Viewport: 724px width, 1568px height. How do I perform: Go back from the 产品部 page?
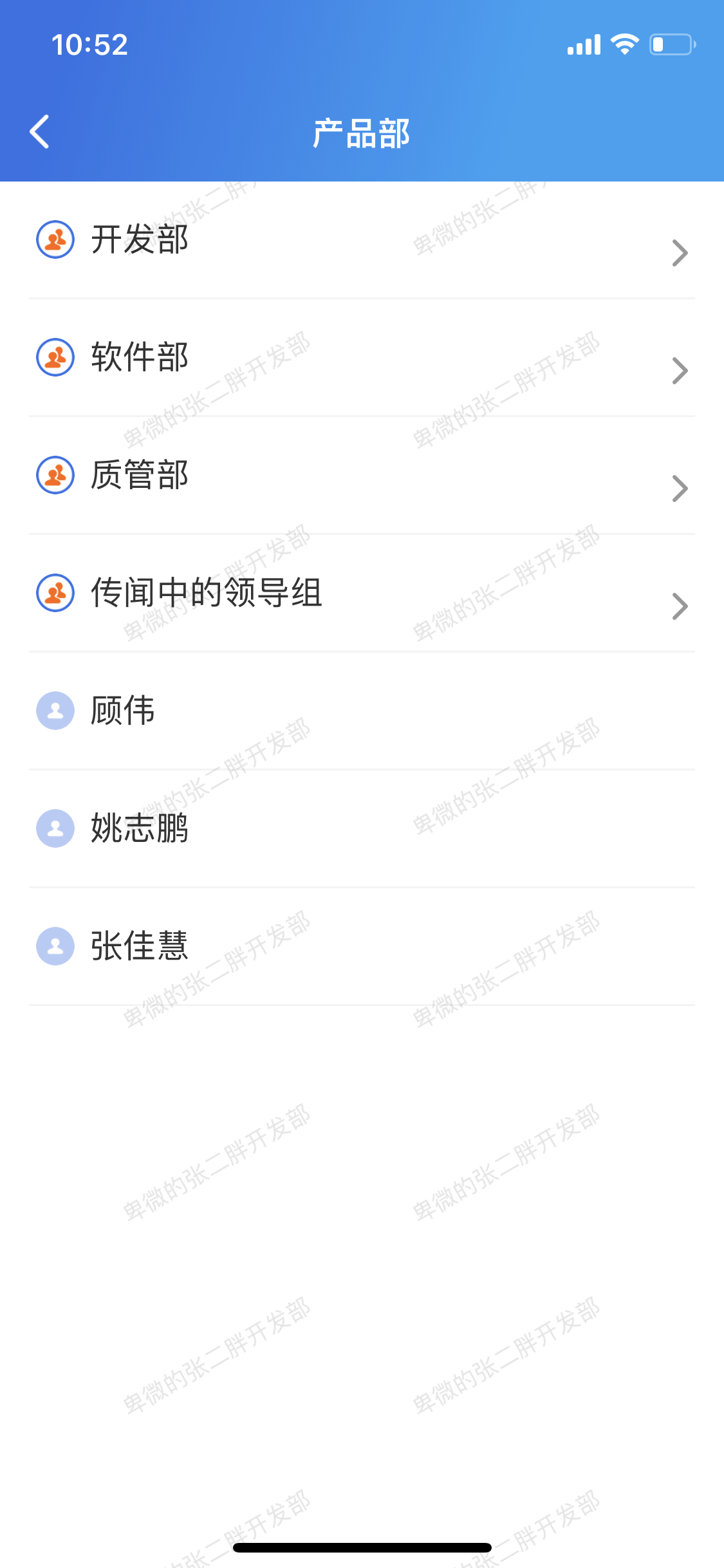tap(40, 132)
